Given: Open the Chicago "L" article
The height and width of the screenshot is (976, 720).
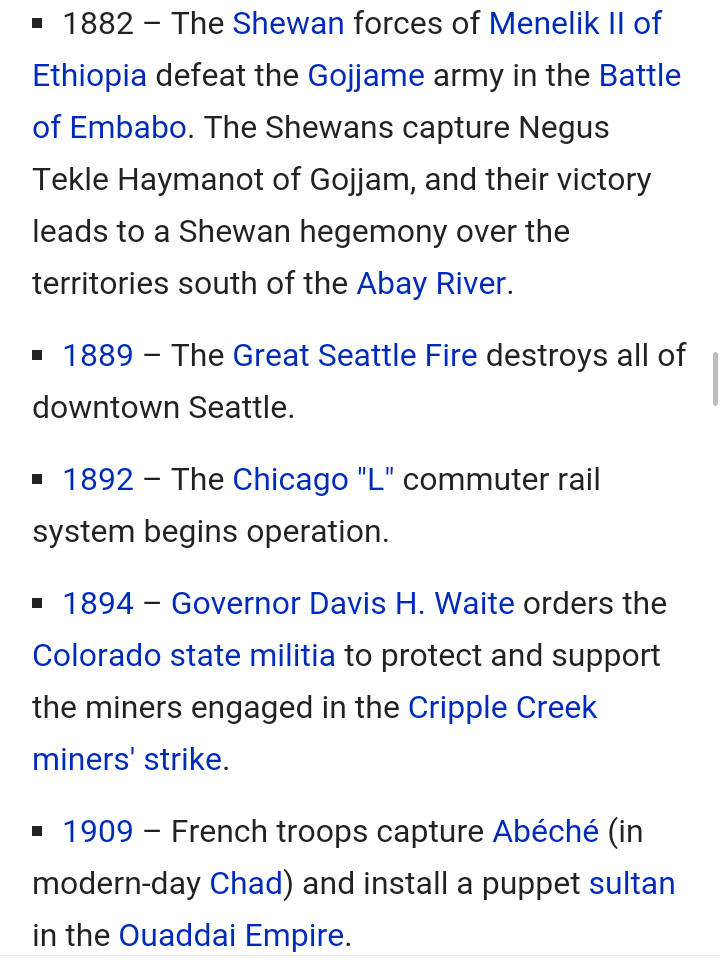Looking at the screenshot, I should click(x=313, y=480).
